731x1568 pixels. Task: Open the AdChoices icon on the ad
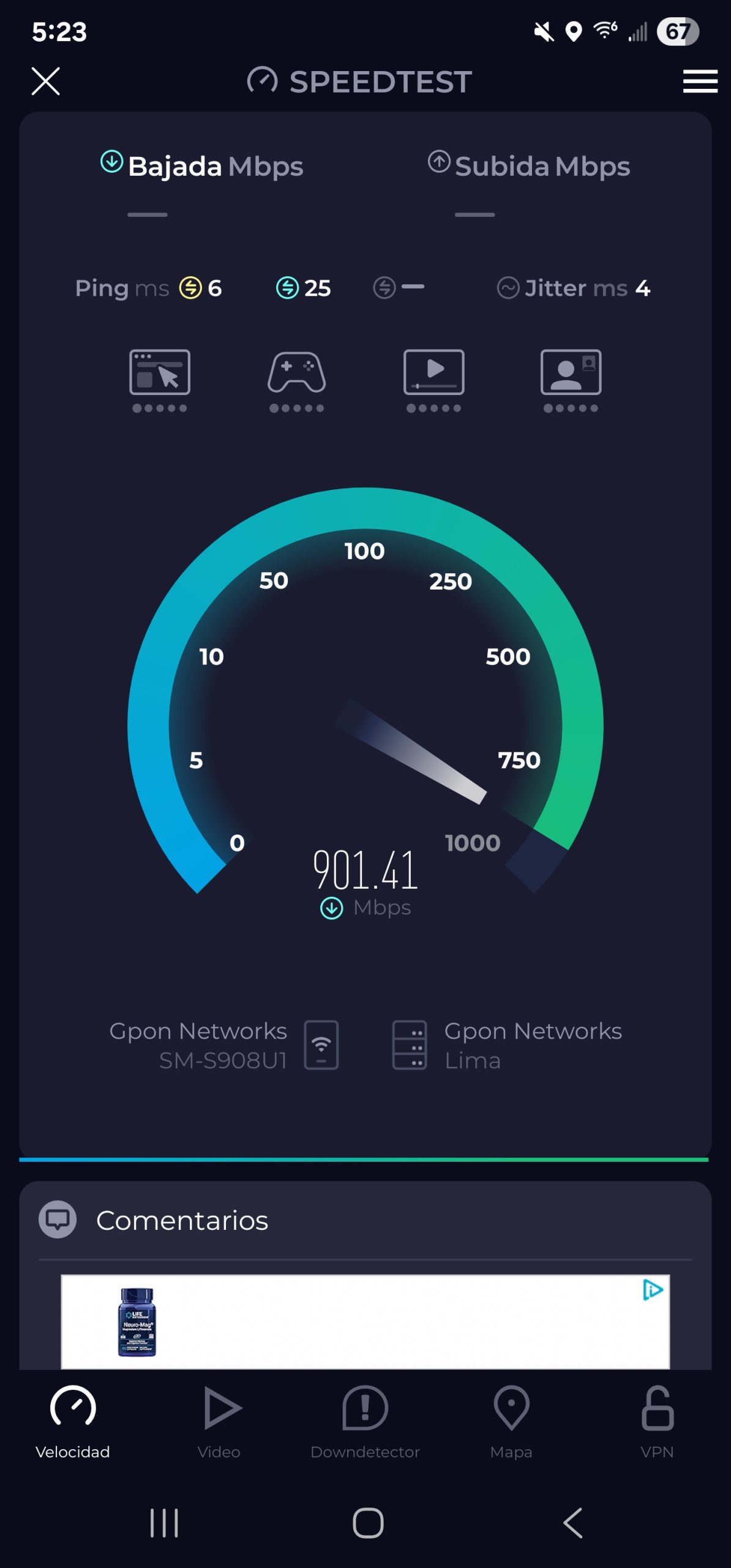tap(652, 1290)
